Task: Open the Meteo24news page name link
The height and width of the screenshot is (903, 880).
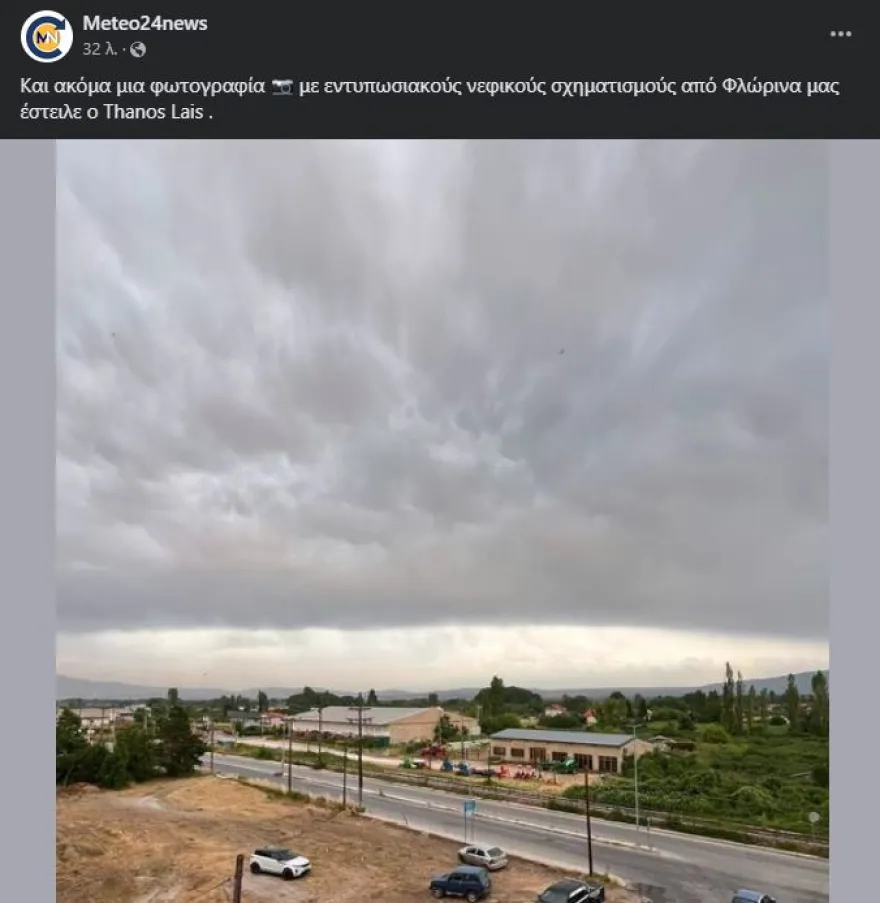Action: click(145, 23)
